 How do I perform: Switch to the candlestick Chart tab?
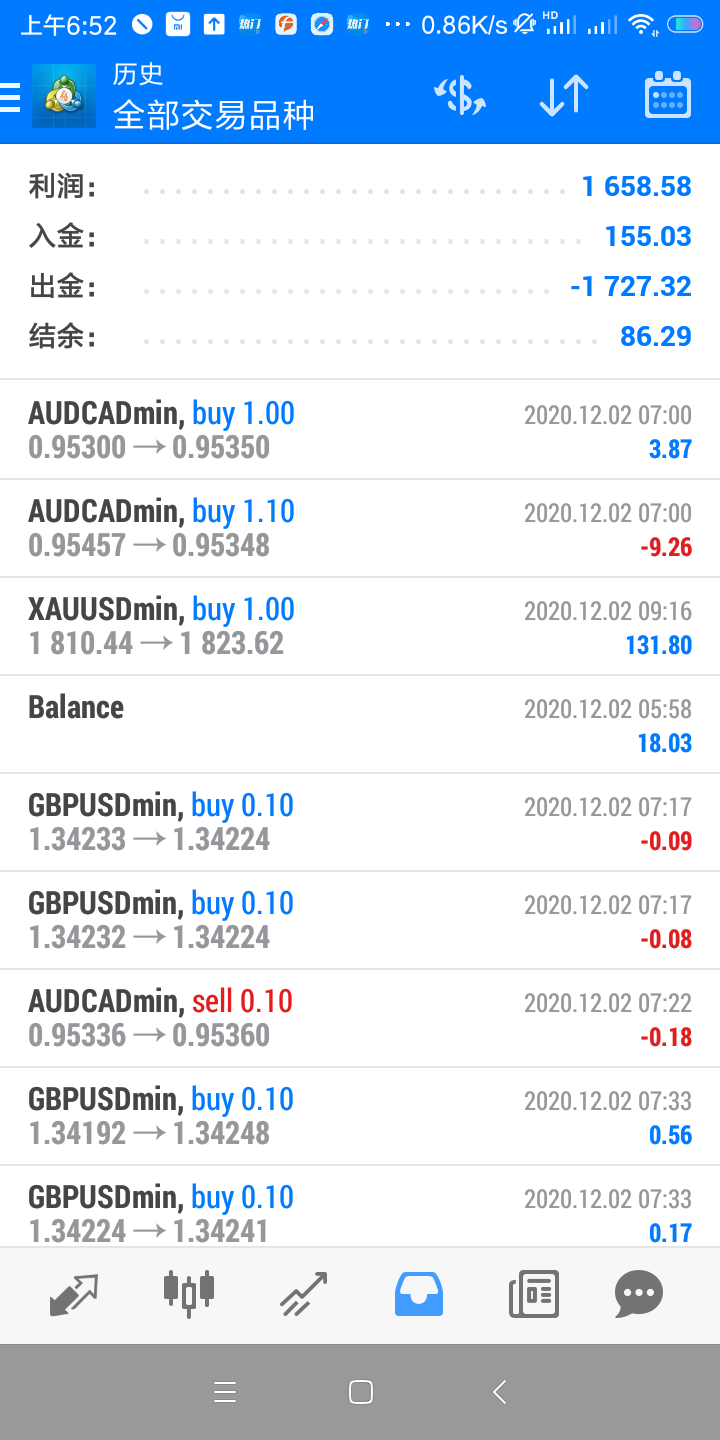(x=189, y=1294)
